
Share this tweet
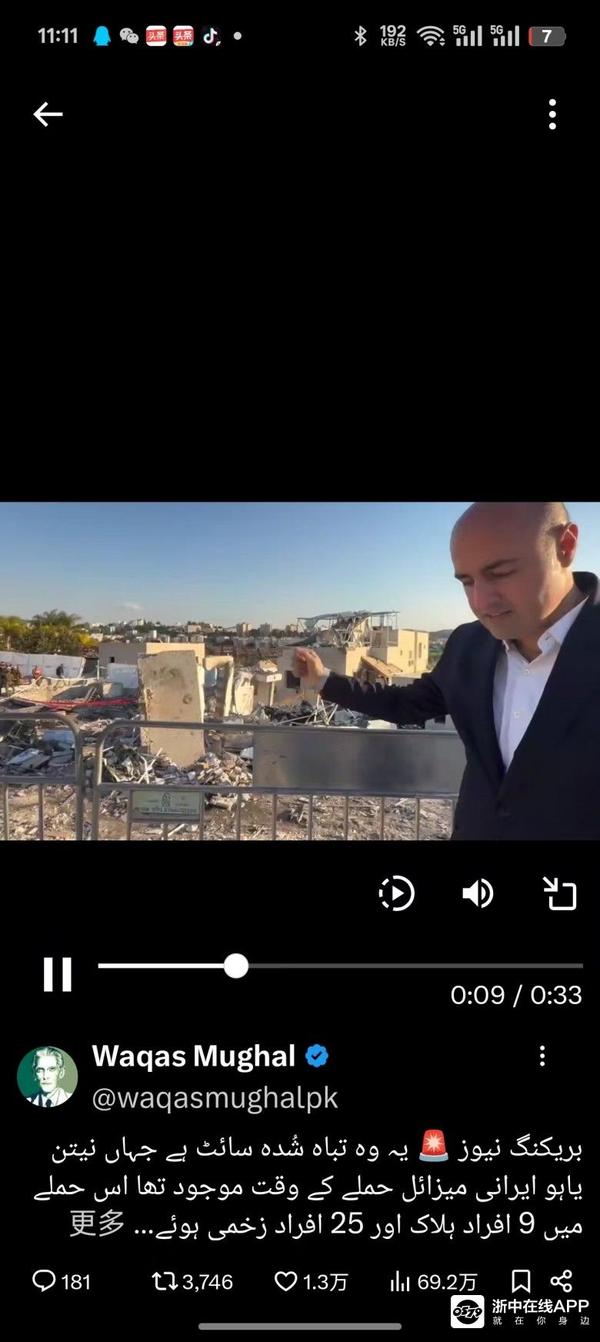coord(562,1281)
